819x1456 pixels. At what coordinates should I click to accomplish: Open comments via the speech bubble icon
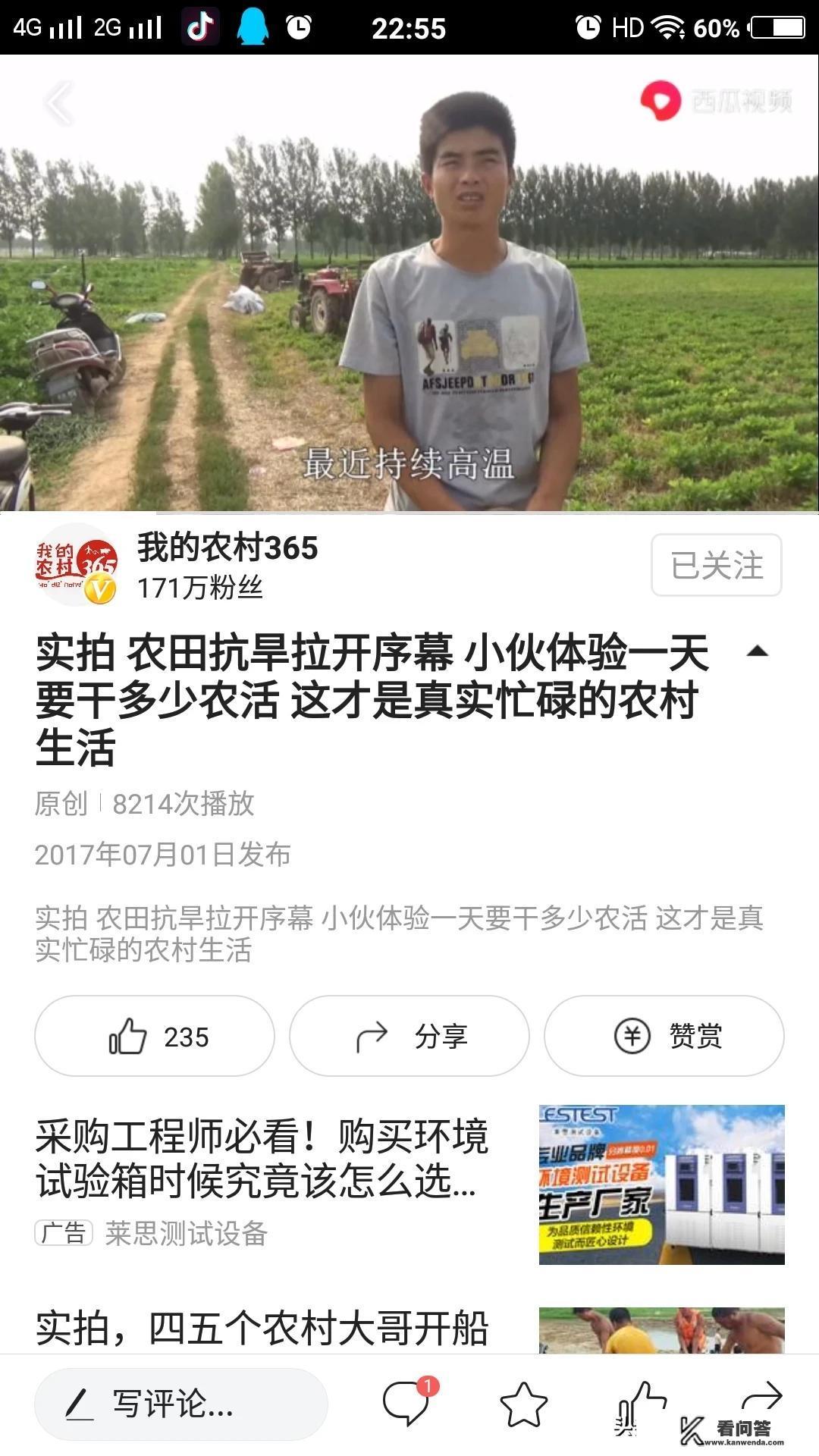coord(407,1403)
